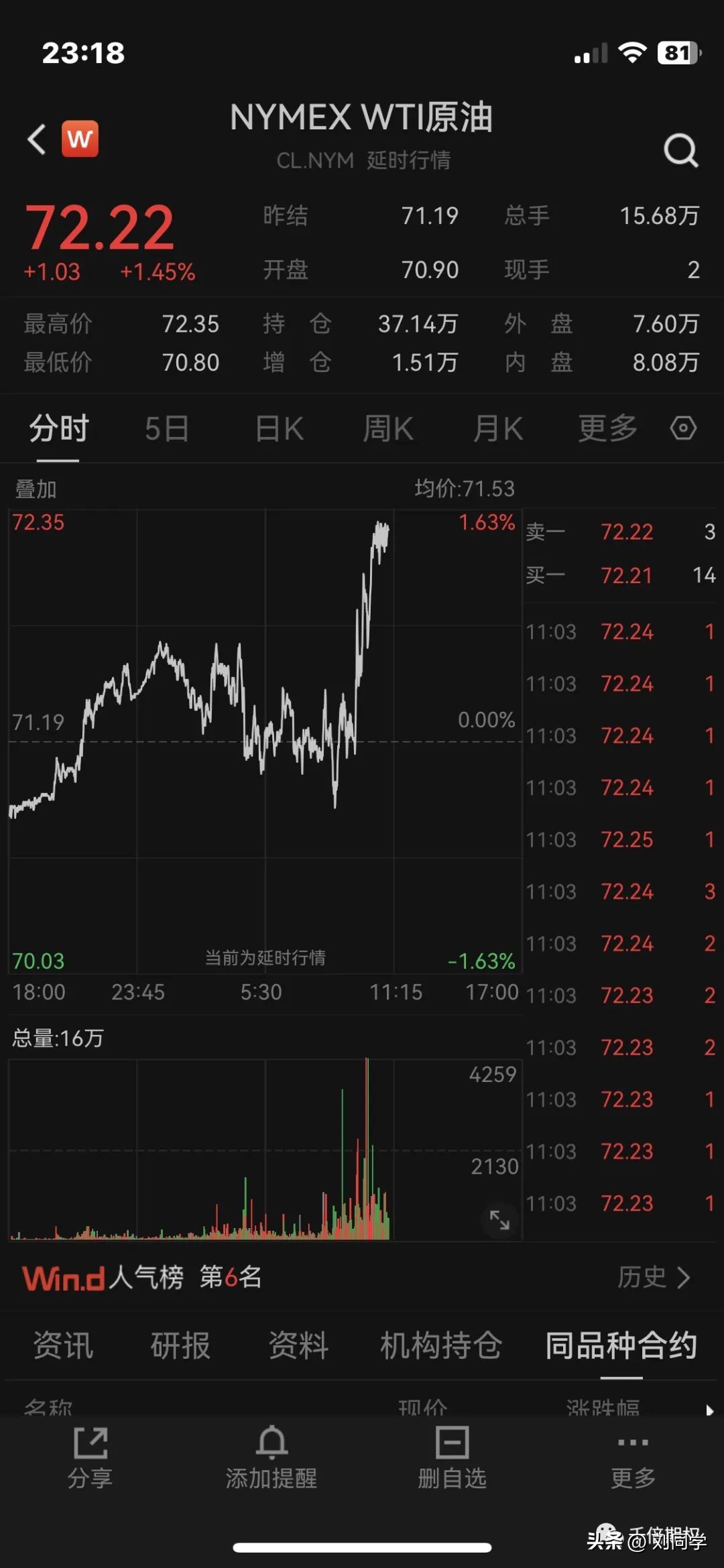This screenshot has height=1568, width=724.
Task: Switch to the 日K chart tab
Action: click(x=280, y=429)
